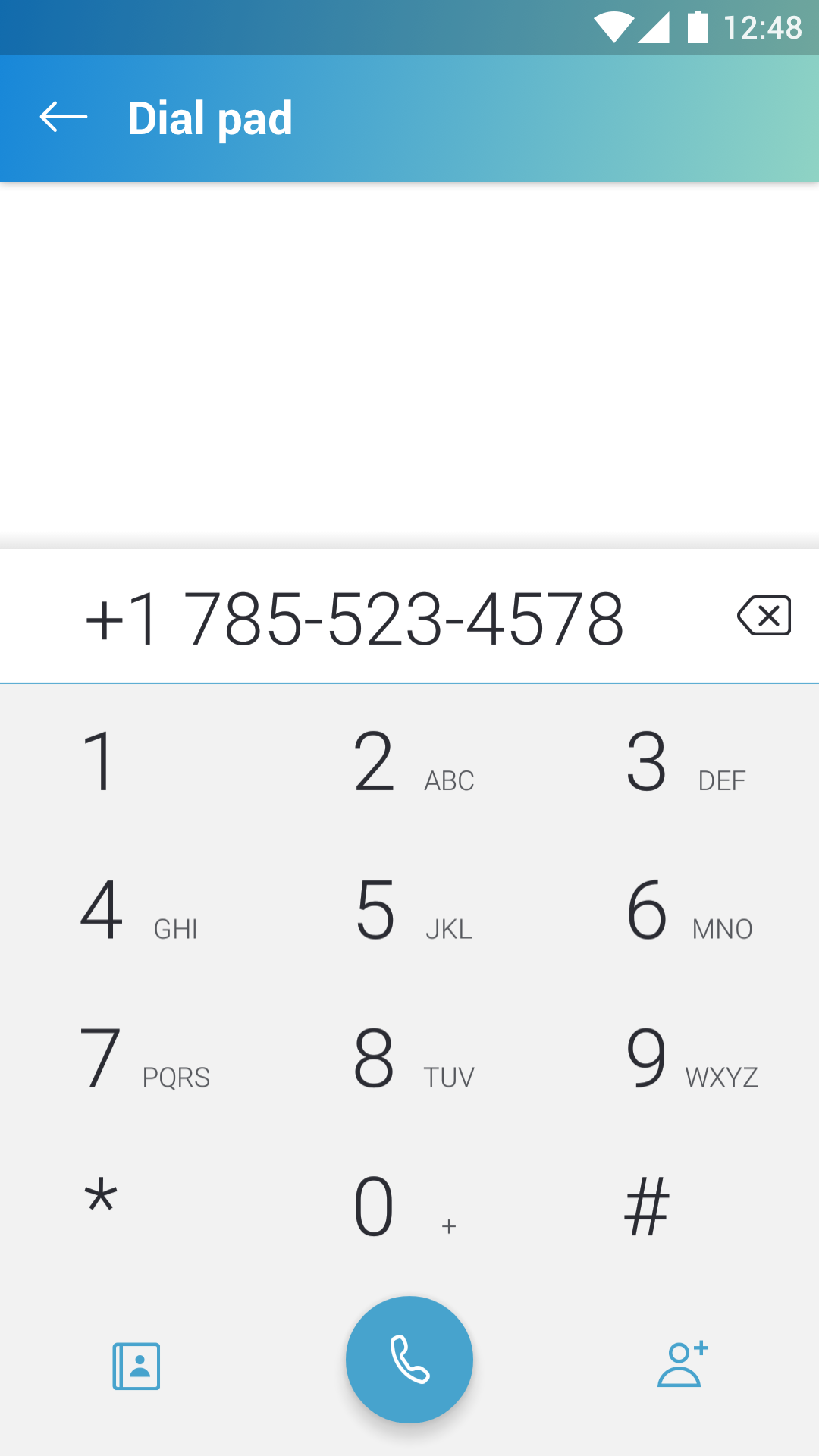
Task: Open the contacts list icon
Action: [x=136, y=1366]
